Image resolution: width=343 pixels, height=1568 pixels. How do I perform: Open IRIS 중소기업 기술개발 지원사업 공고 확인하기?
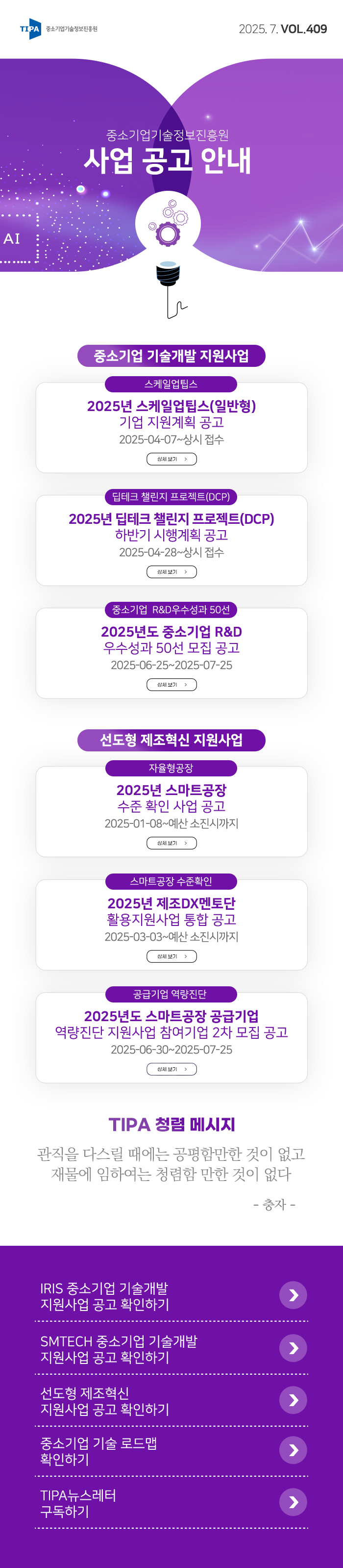(293, 1295)
